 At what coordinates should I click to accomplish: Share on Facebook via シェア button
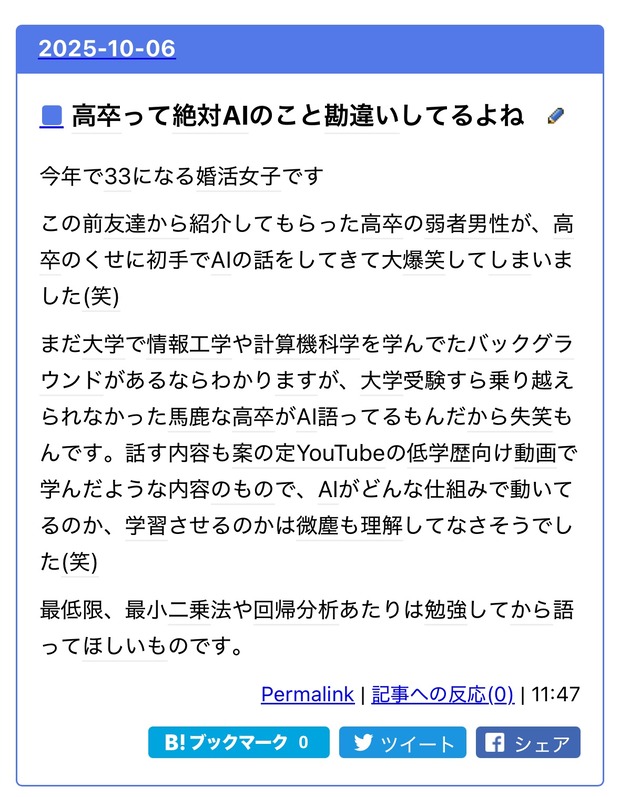click(x=527, y=743)
